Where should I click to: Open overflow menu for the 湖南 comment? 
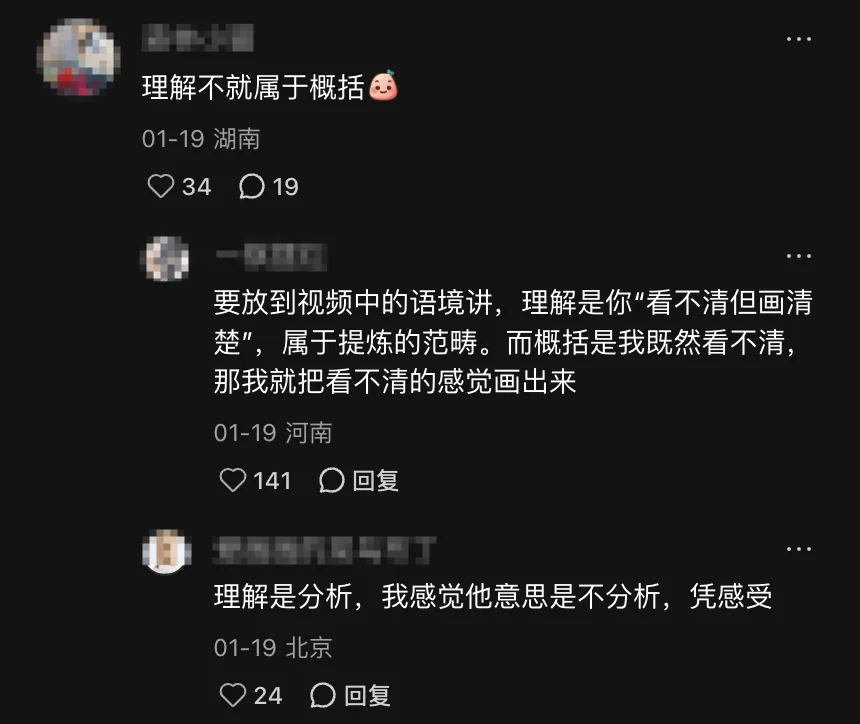click(798, 39)
